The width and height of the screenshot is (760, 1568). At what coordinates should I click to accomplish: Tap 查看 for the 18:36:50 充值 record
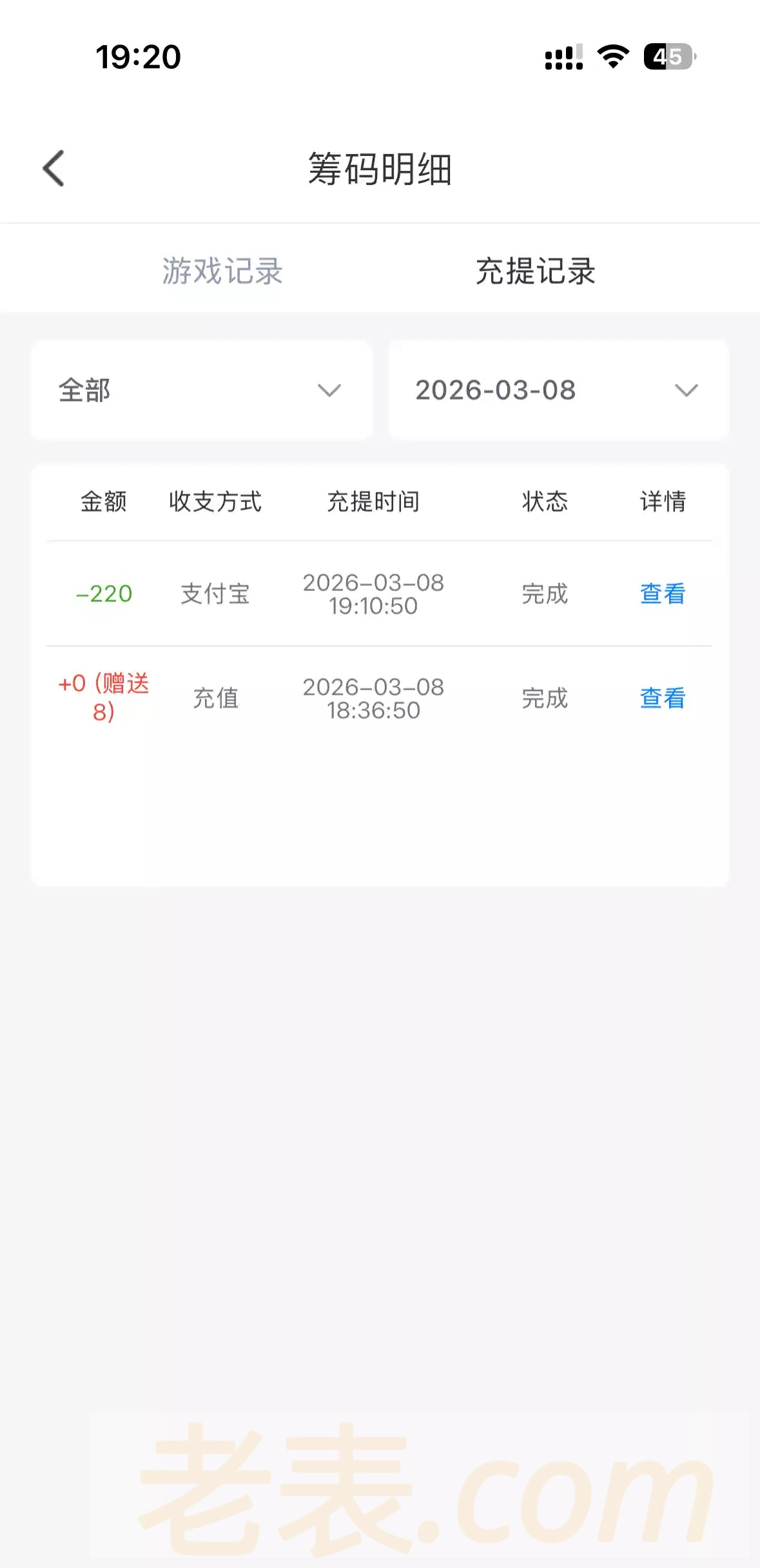[x=662, y=698]
